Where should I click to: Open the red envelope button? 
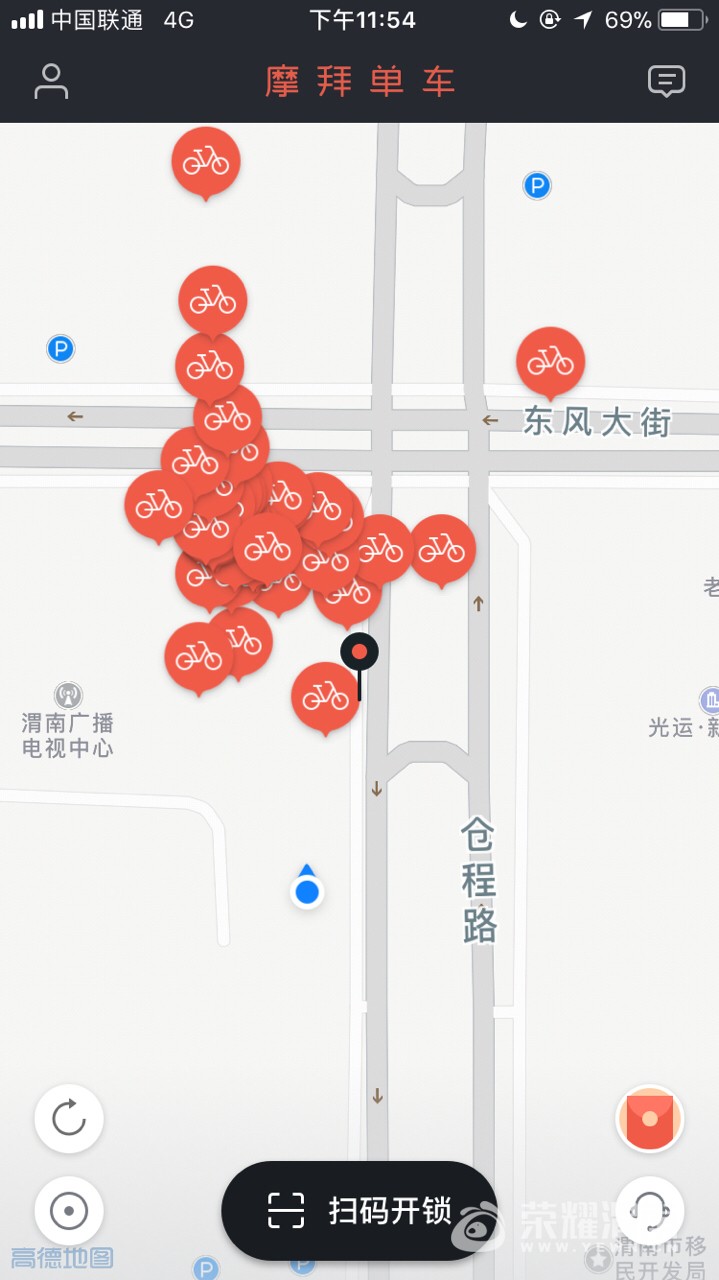click(650, 1118)
